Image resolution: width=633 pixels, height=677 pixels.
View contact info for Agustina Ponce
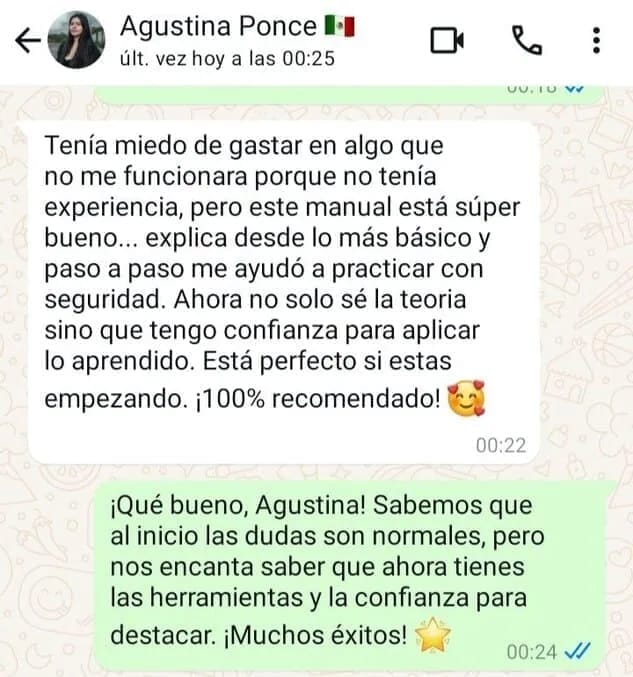tap(230, 40)
